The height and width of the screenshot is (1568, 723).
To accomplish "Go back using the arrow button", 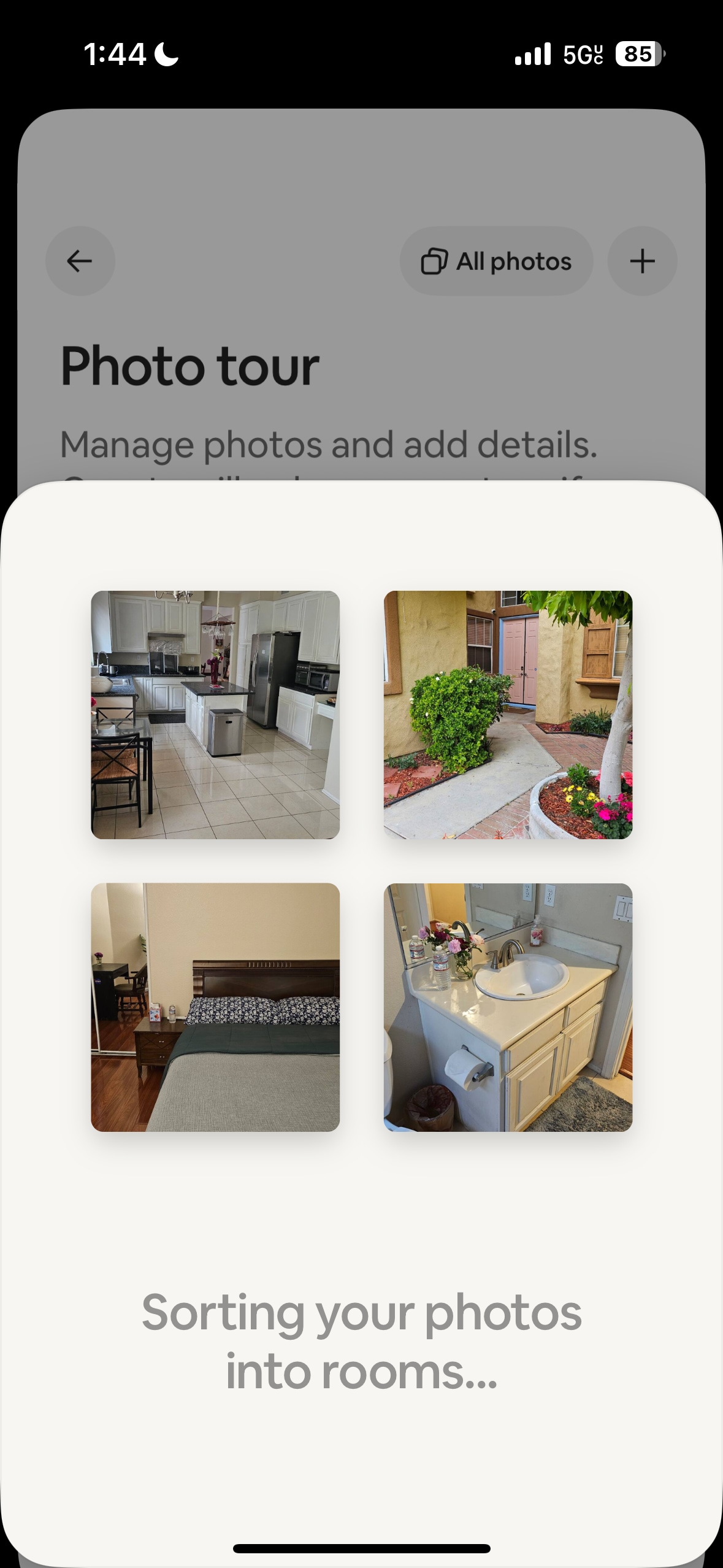I will 80,261.
